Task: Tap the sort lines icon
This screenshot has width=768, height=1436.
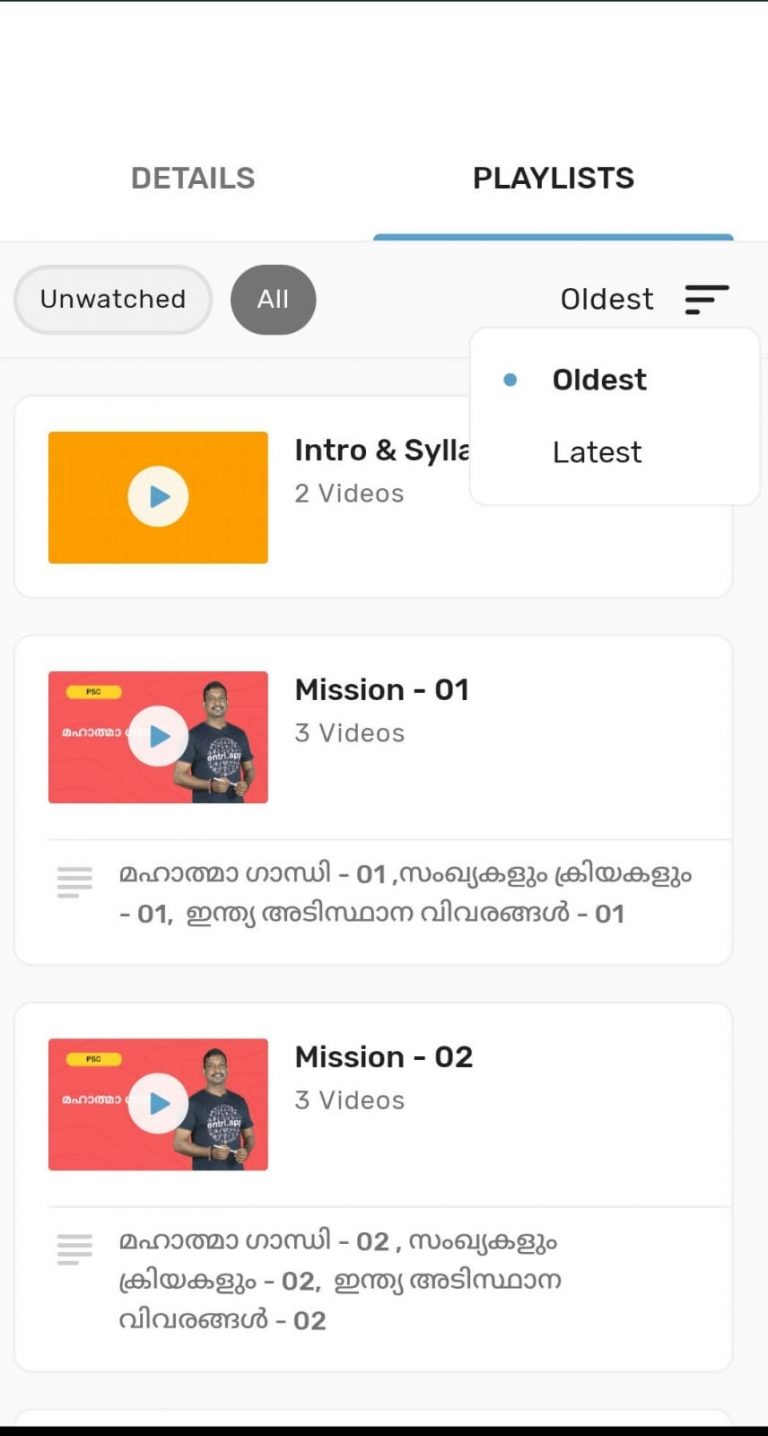Action: [706, 299]
